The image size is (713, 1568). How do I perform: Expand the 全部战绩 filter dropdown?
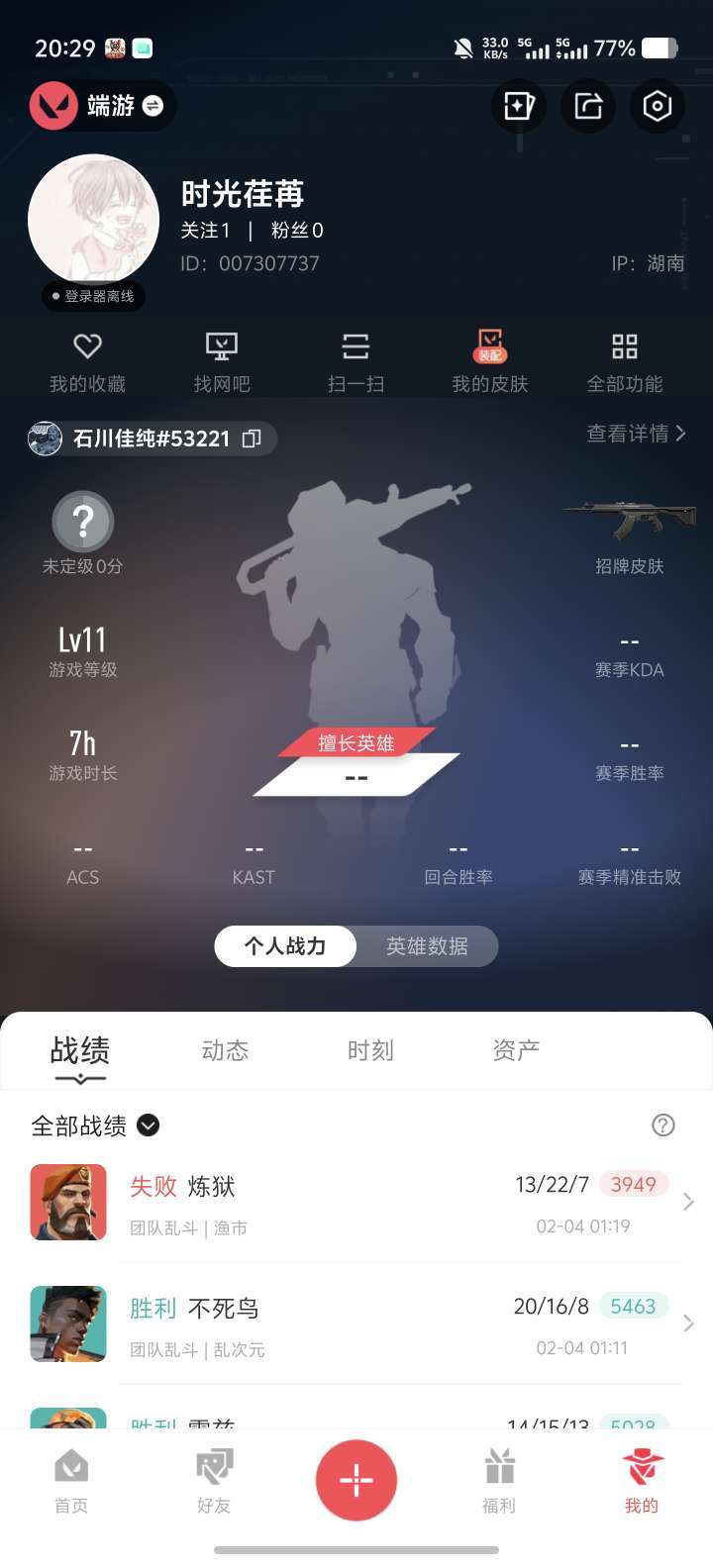(149, 1126)
